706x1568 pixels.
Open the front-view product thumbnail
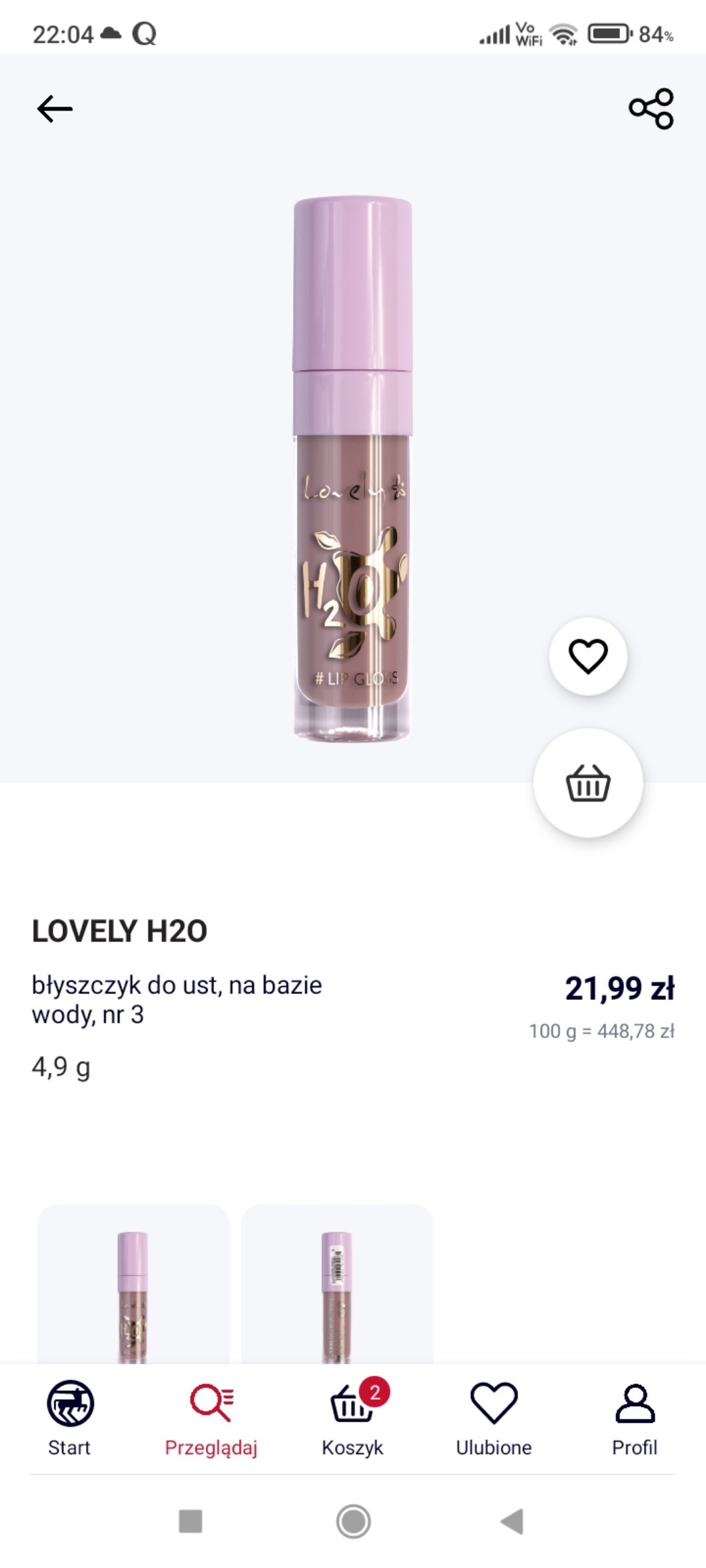point(133,1285)
